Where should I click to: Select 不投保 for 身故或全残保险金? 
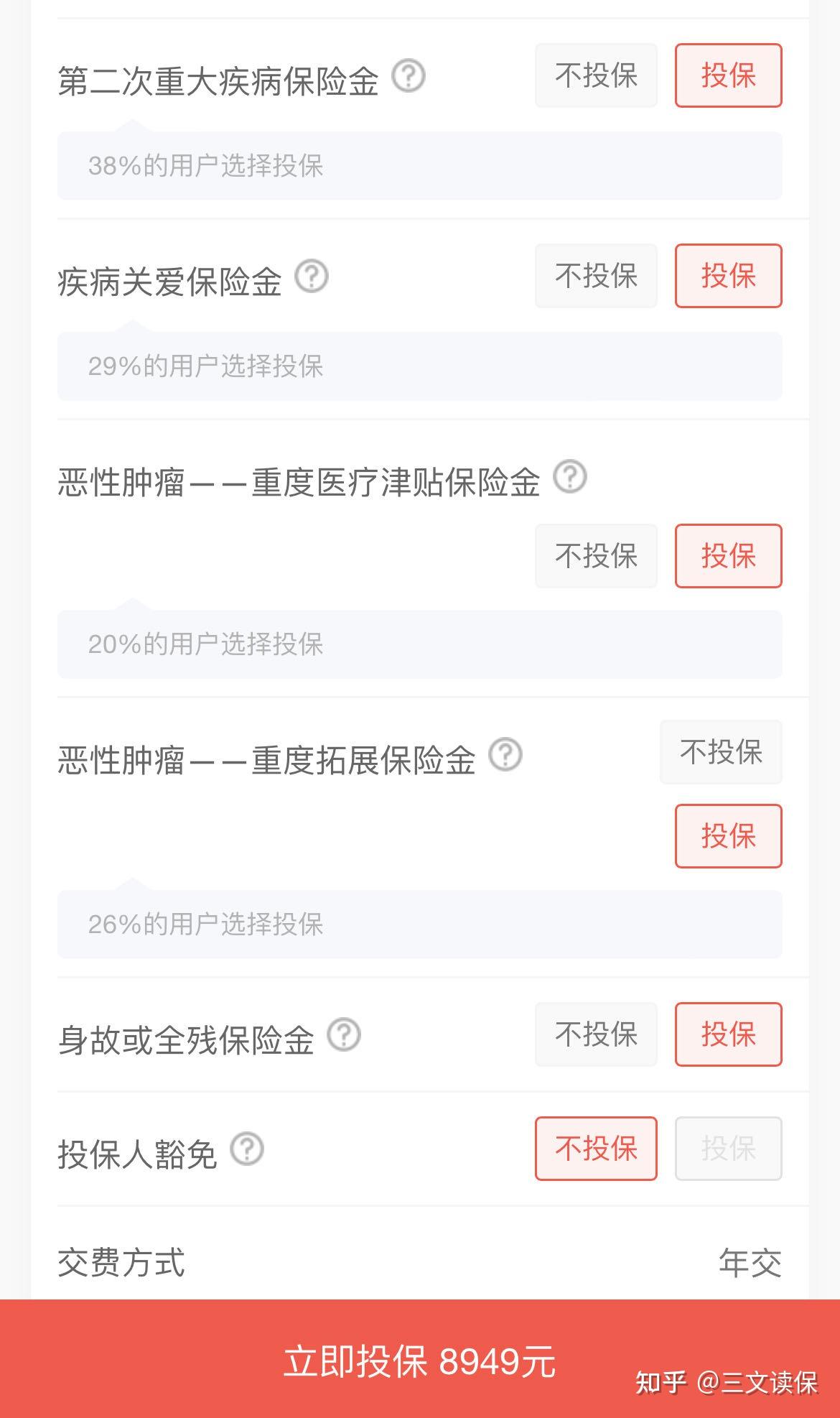(595, 1034)
